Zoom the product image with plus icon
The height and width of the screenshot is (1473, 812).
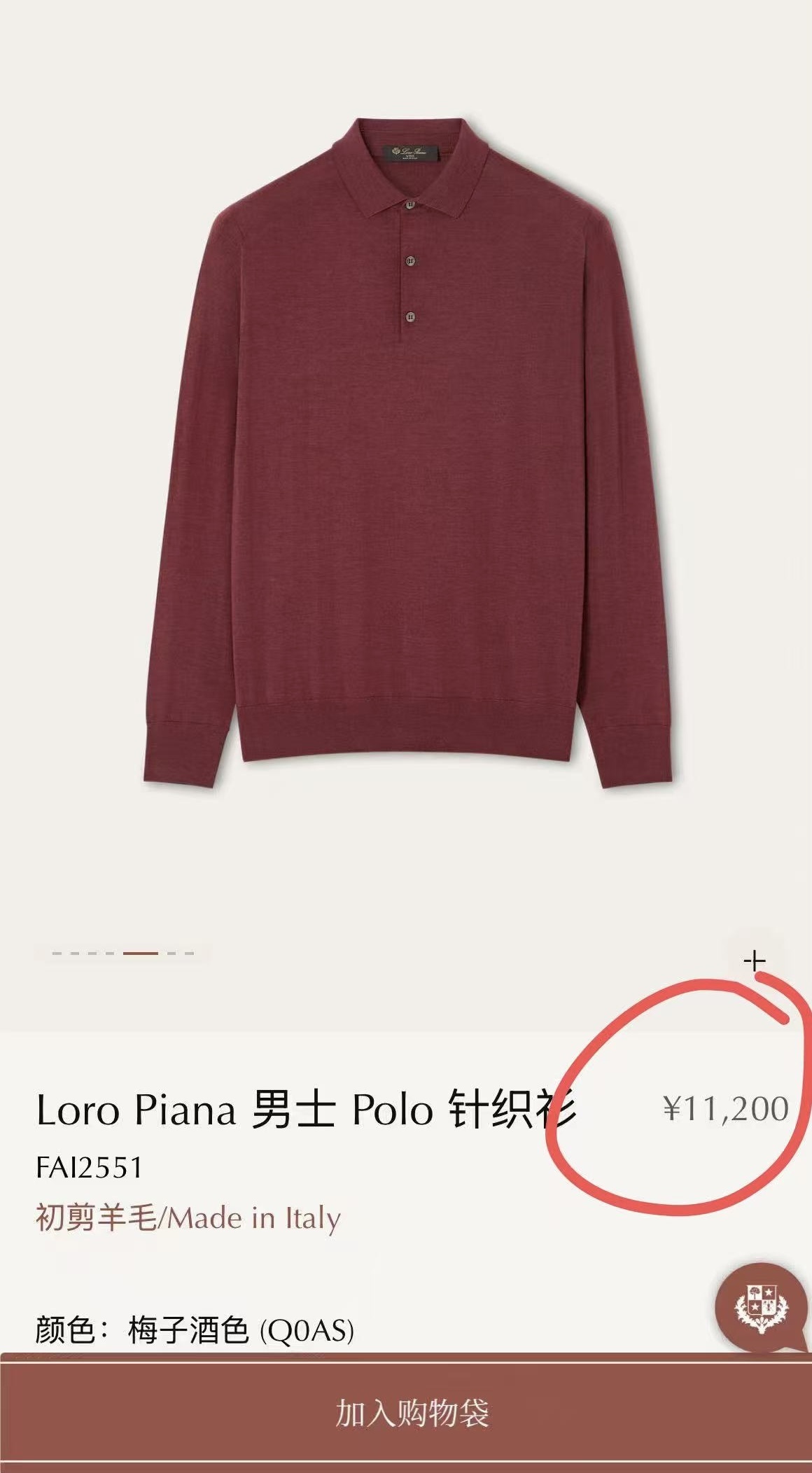[x=754, y=961]
